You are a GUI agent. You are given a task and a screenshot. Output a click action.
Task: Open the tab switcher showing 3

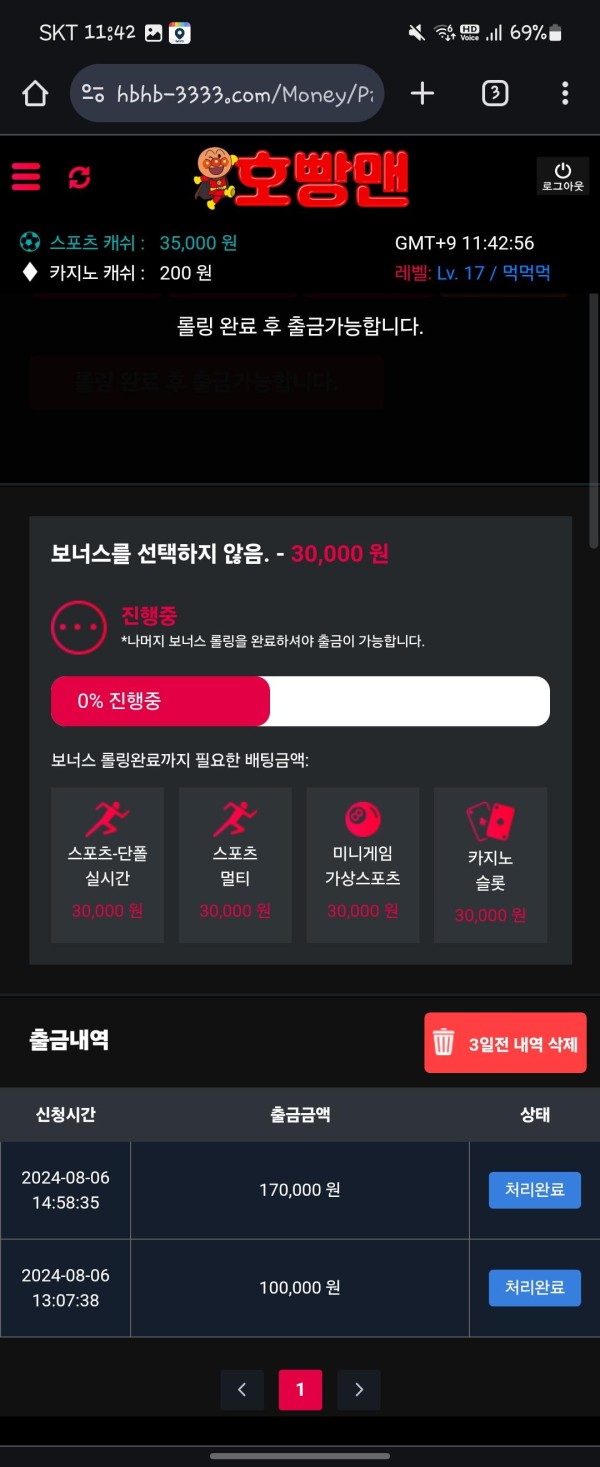coord(494,94)
